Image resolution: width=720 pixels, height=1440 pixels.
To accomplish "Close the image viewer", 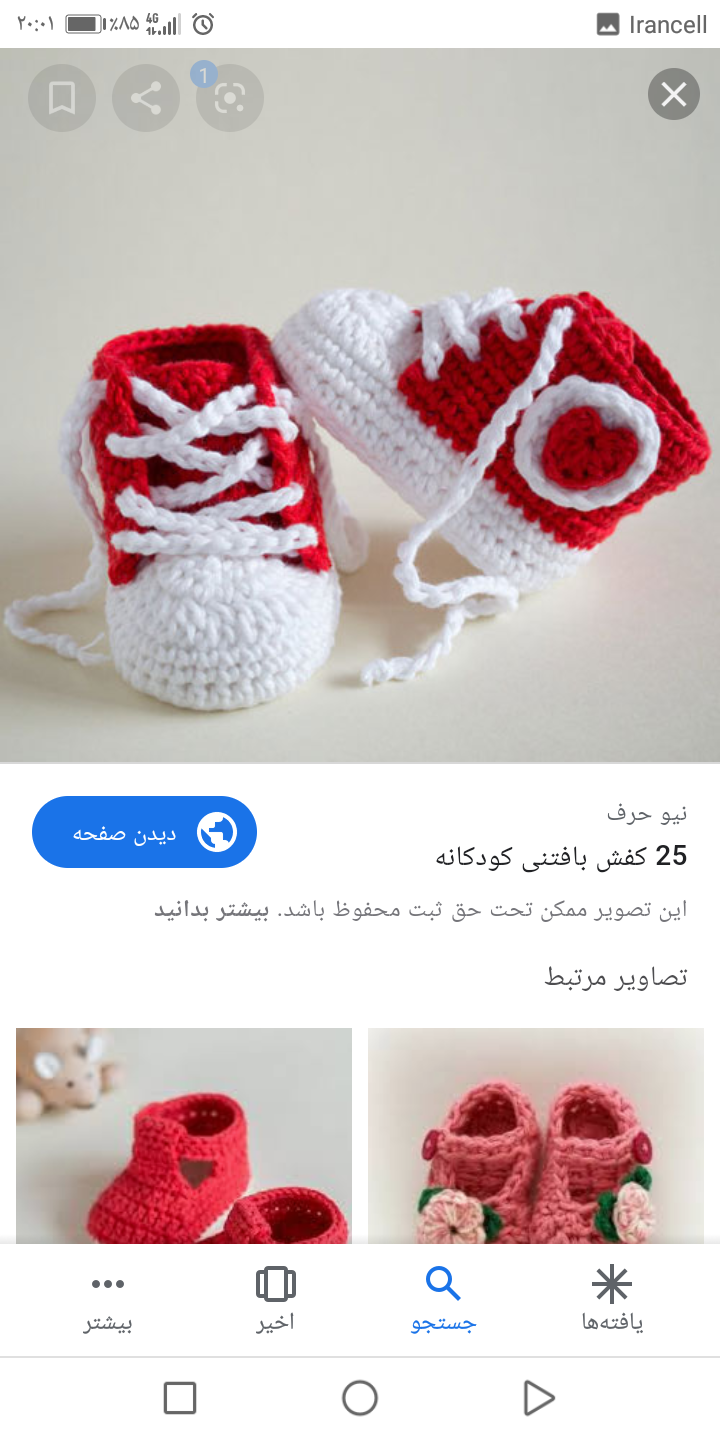I will click(673, 95).
